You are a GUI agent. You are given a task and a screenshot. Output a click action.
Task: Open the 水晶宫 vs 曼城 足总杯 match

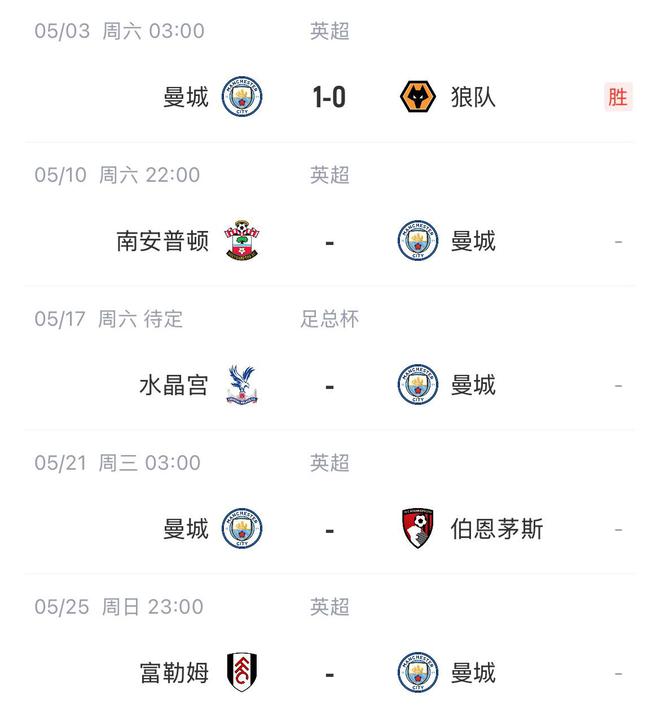point(329,385)
